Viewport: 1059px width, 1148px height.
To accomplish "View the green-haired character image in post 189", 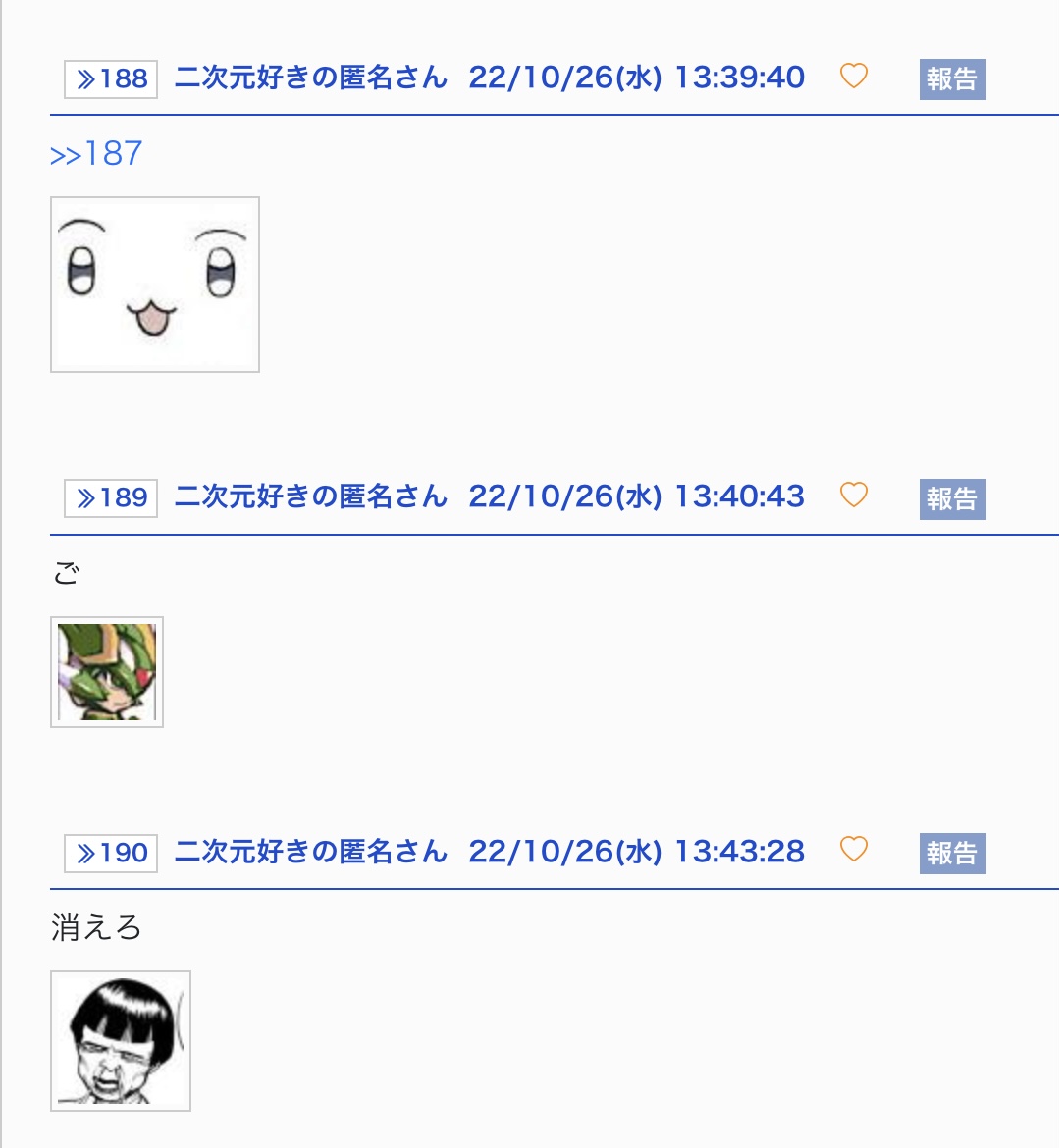I will (x=107, y=672).
